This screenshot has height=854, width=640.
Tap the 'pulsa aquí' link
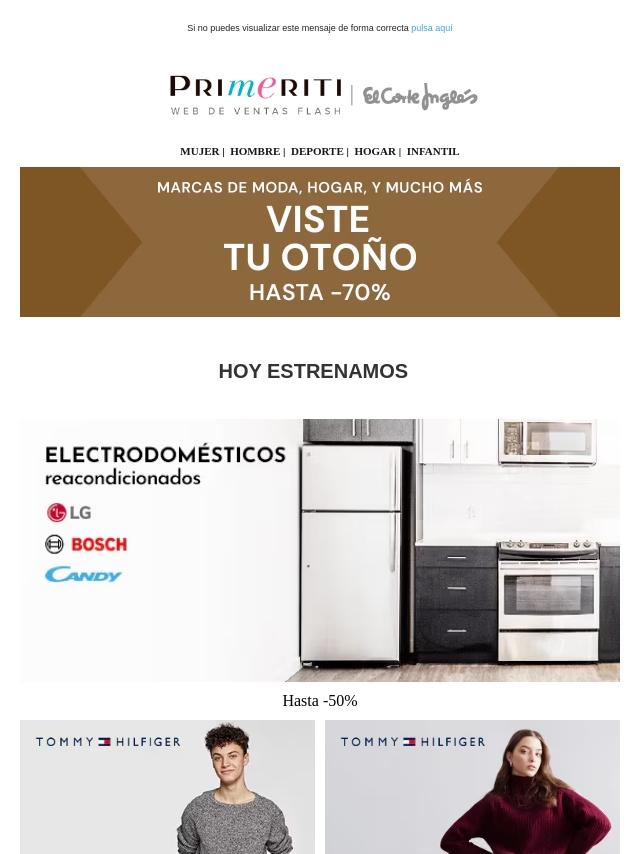point(431,28)
